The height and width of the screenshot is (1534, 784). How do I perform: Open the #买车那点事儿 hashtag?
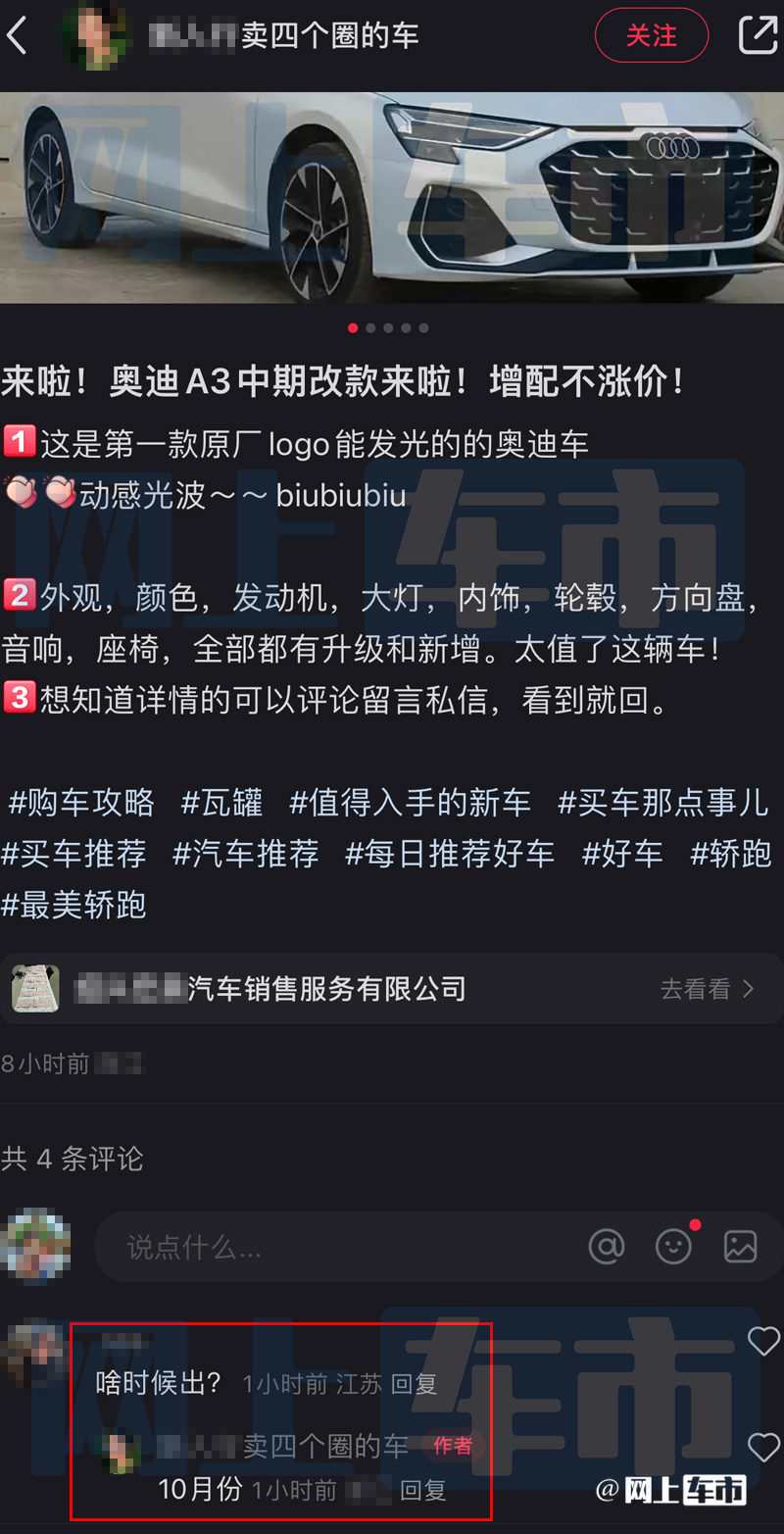click(x=662, y=803)
